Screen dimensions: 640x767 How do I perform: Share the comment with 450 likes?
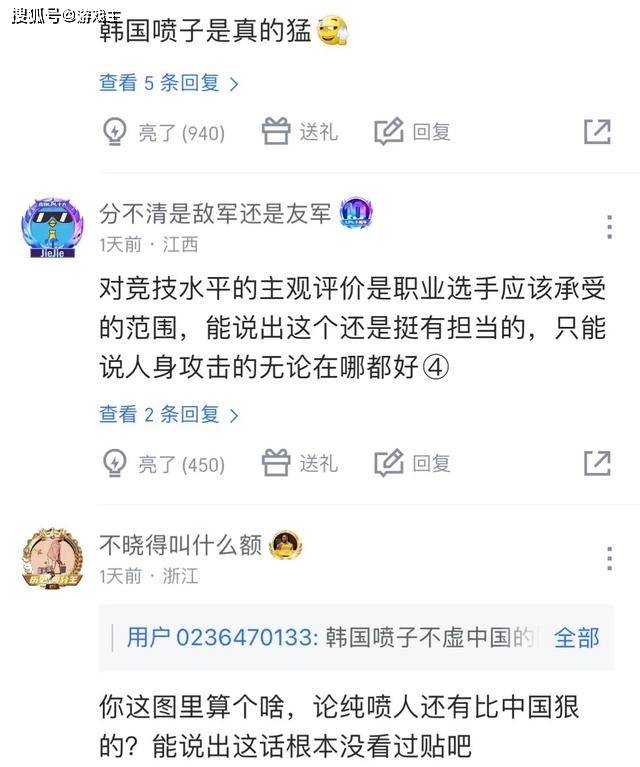point(597,464)
